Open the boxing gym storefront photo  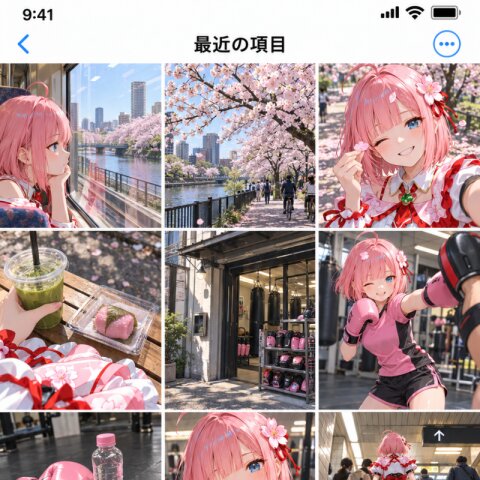pyautogui.click(x=240, y=320)
